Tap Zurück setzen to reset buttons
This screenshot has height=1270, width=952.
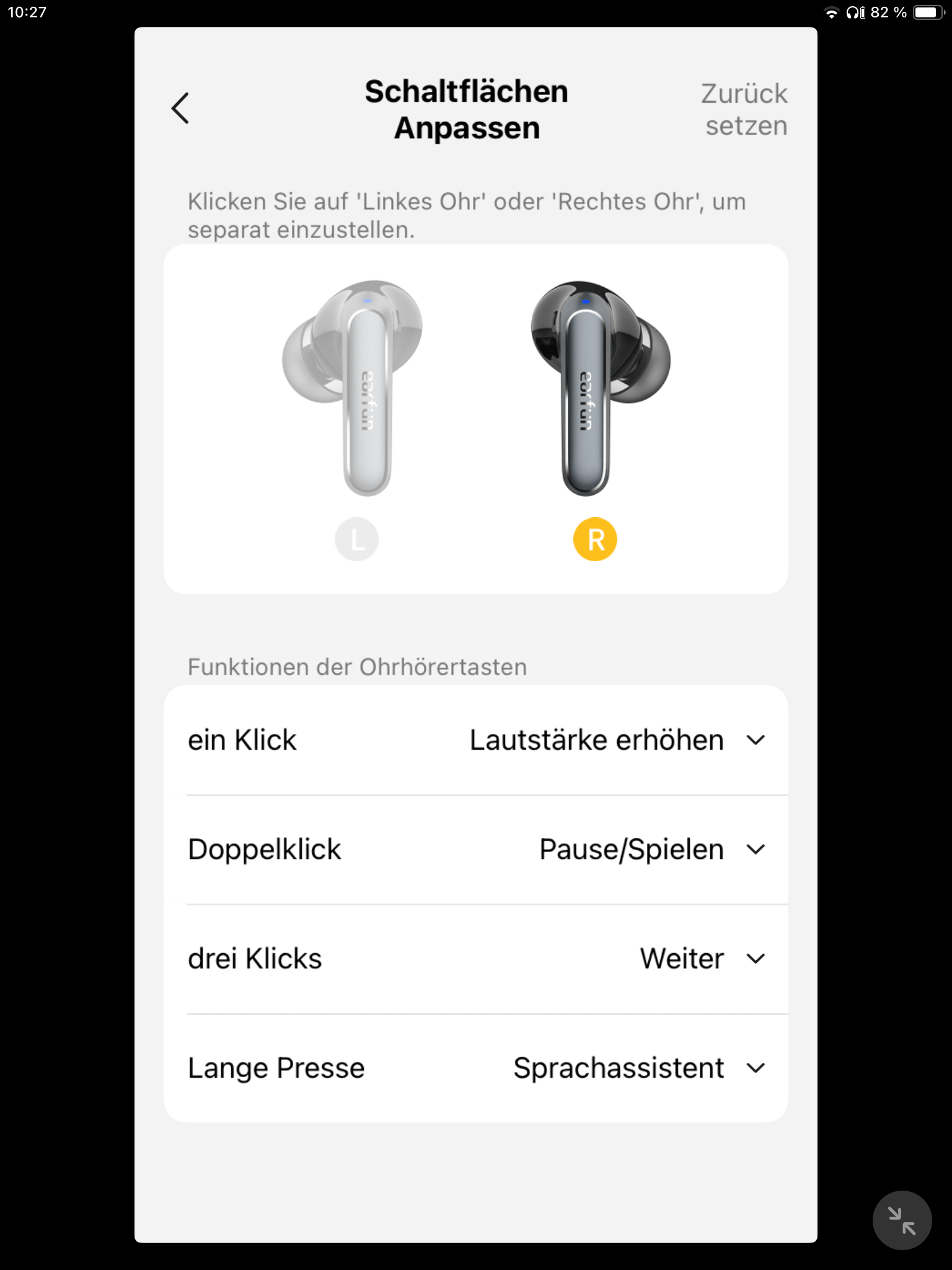point(744,110)
